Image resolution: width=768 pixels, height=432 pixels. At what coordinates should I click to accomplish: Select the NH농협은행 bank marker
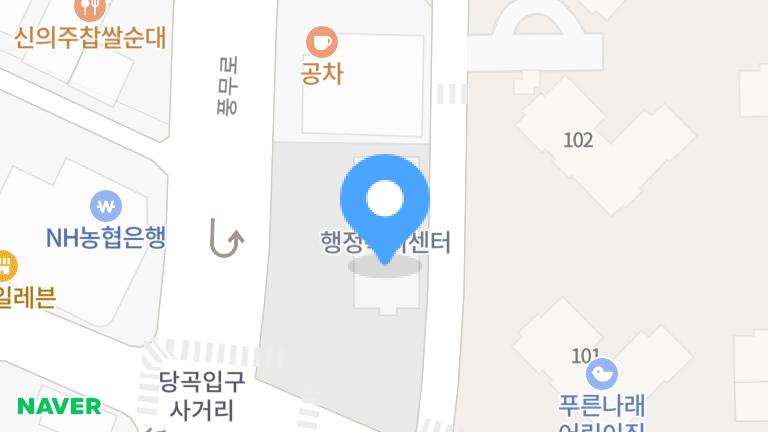click(105, 207)
